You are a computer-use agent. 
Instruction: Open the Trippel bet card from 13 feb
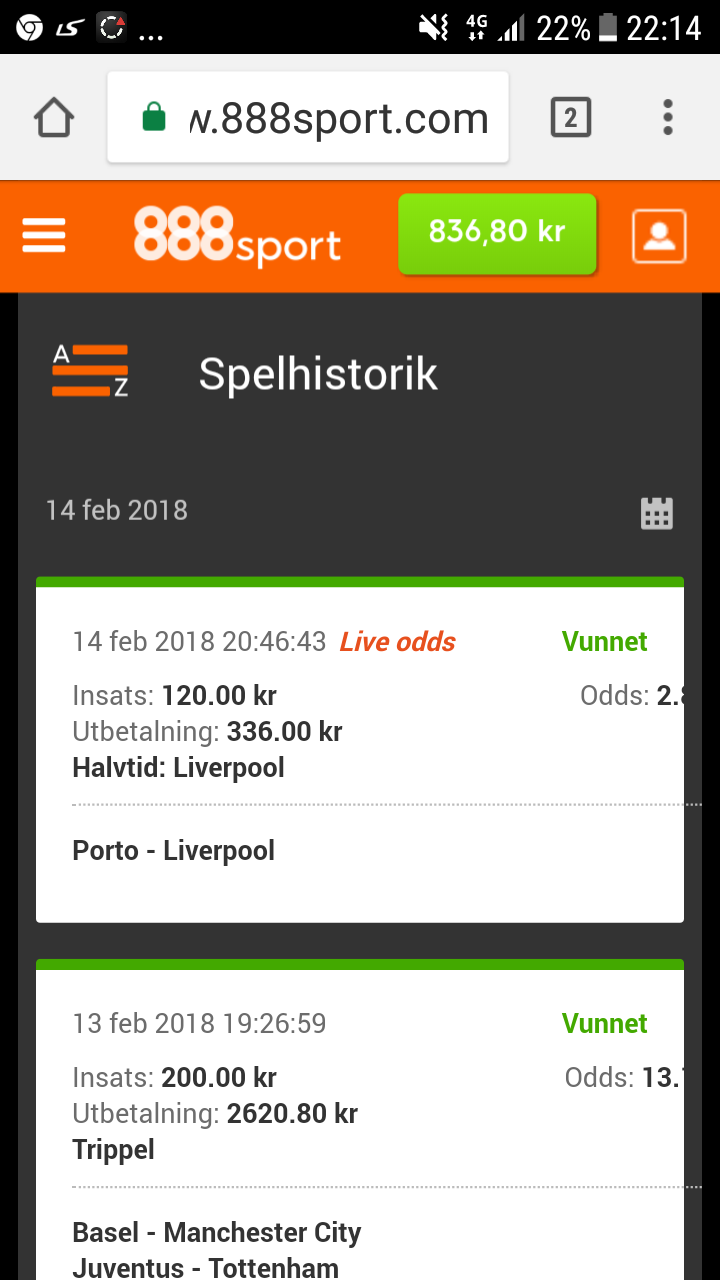(360, 1119)
